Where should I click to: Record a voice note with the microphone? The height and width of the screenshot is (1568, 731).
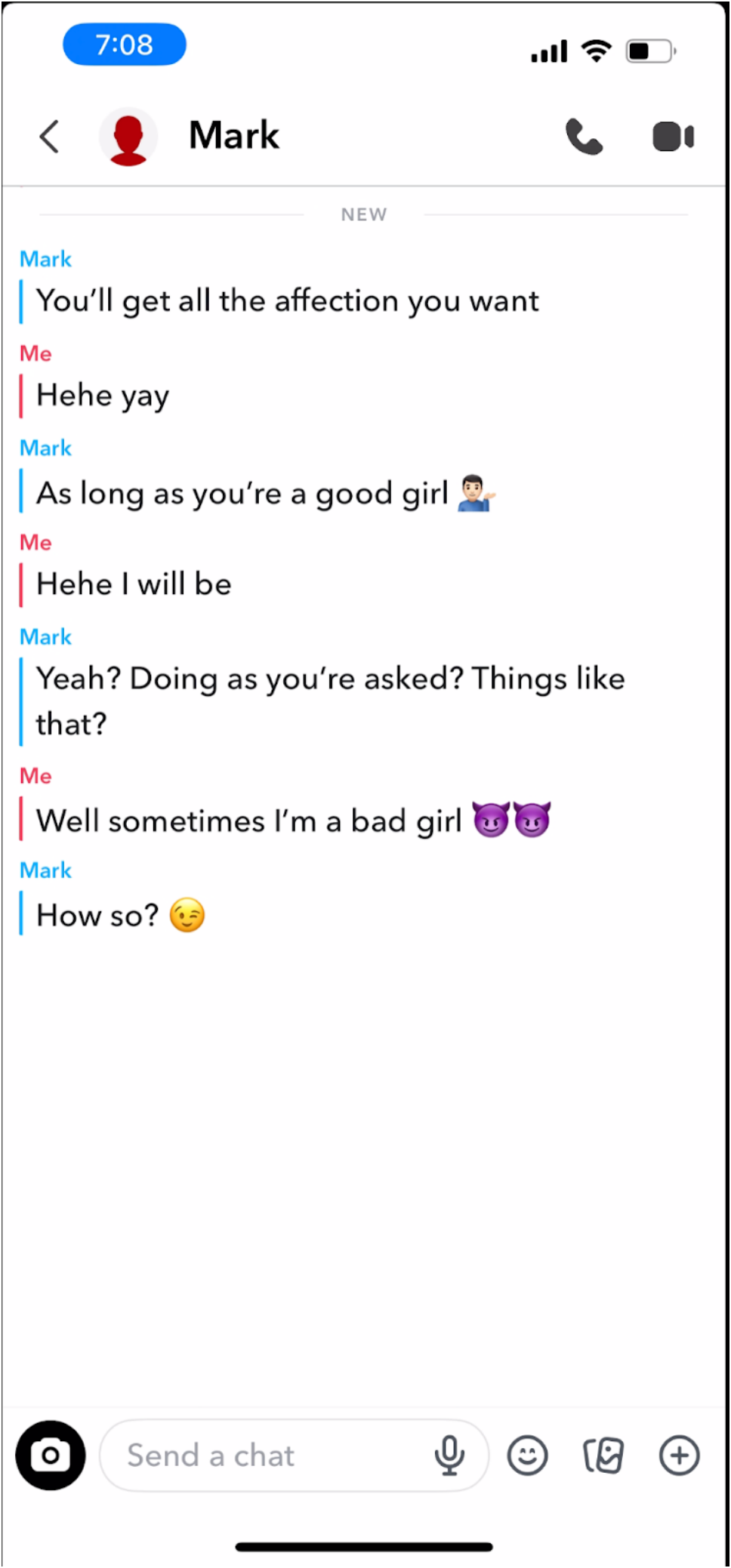click(449, 1455)
